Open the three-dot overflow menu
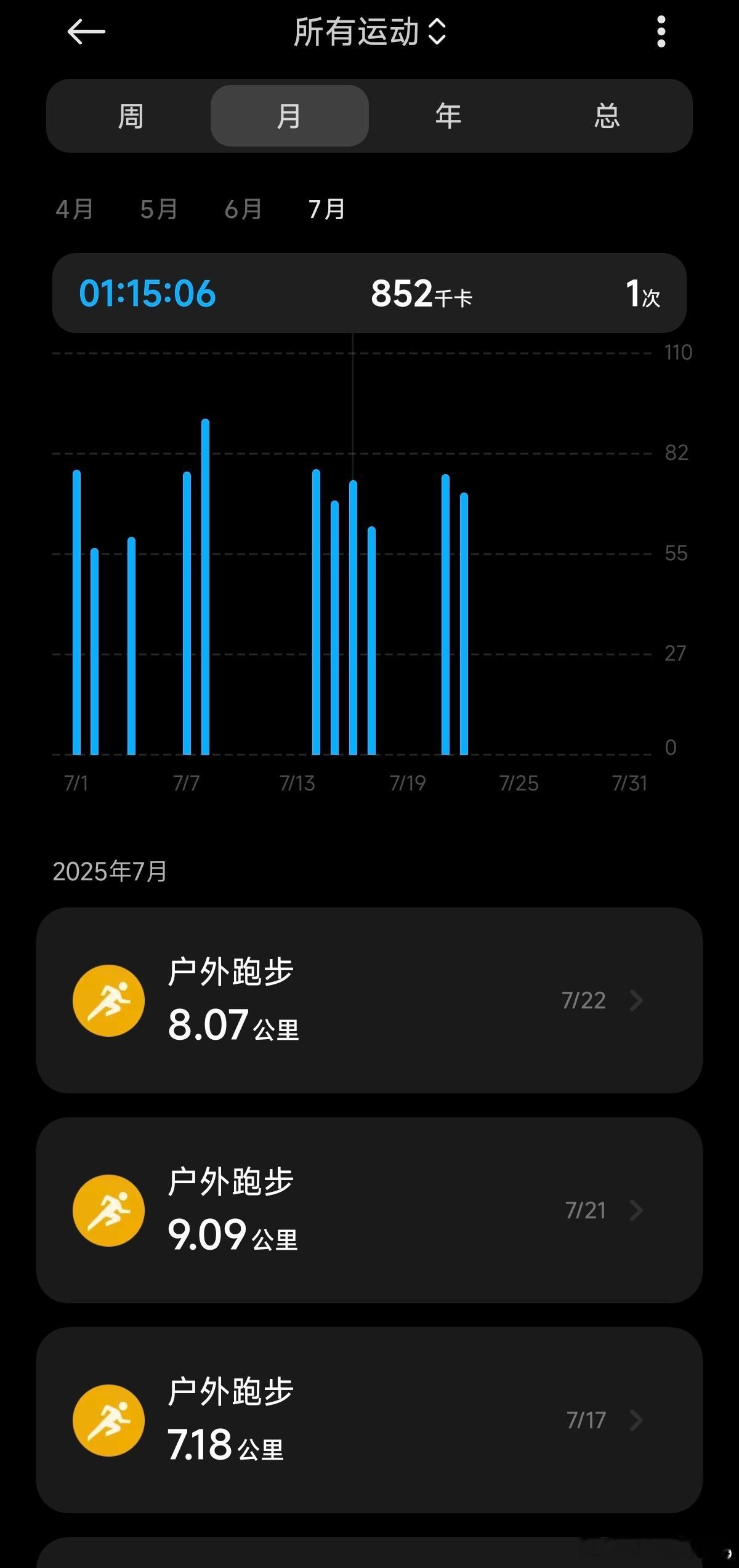The width and height of the screenshot is (739, 1568). tap(661, 31)
